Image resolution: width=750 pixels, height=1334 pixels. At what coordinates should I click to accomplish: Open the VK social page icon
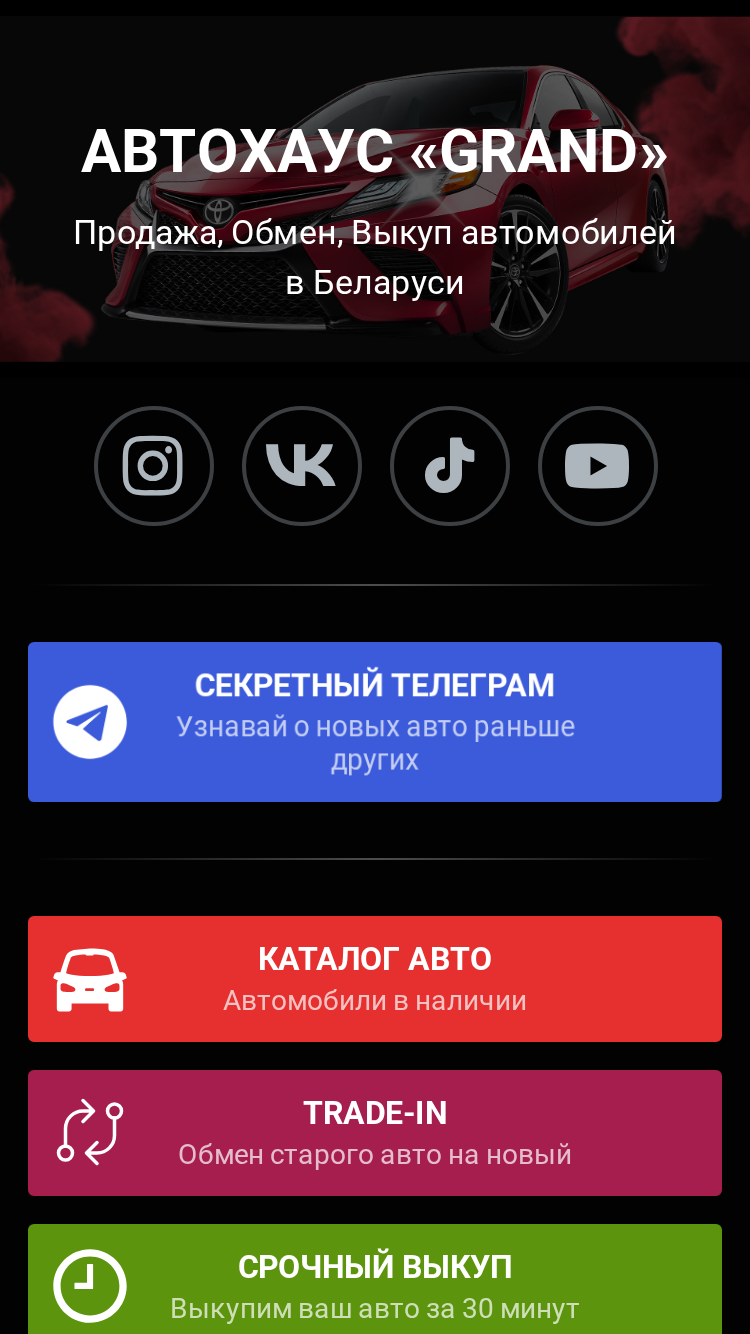pos(302,466)
